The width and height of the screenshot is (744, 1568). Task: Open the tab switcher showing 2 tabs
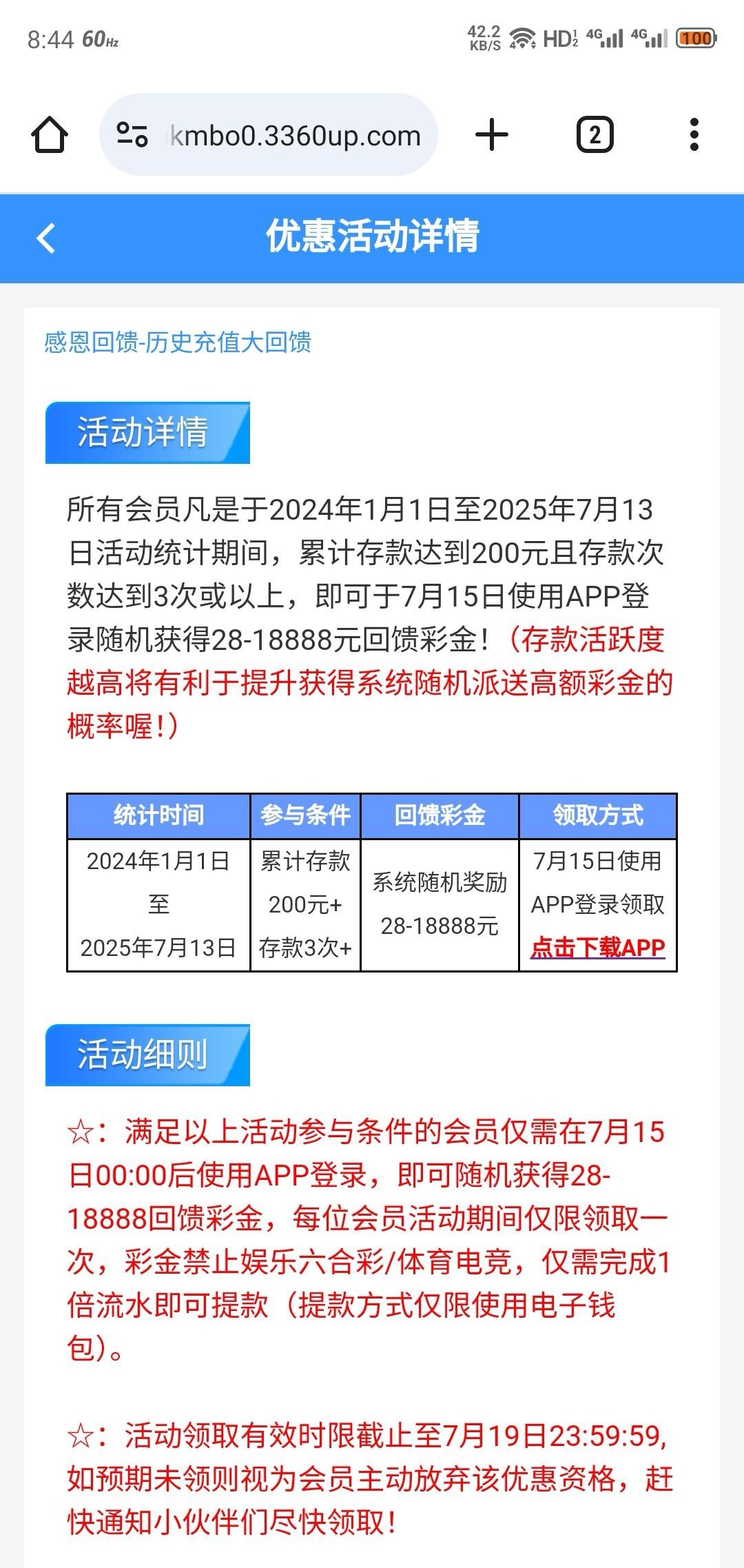[595, 134]
